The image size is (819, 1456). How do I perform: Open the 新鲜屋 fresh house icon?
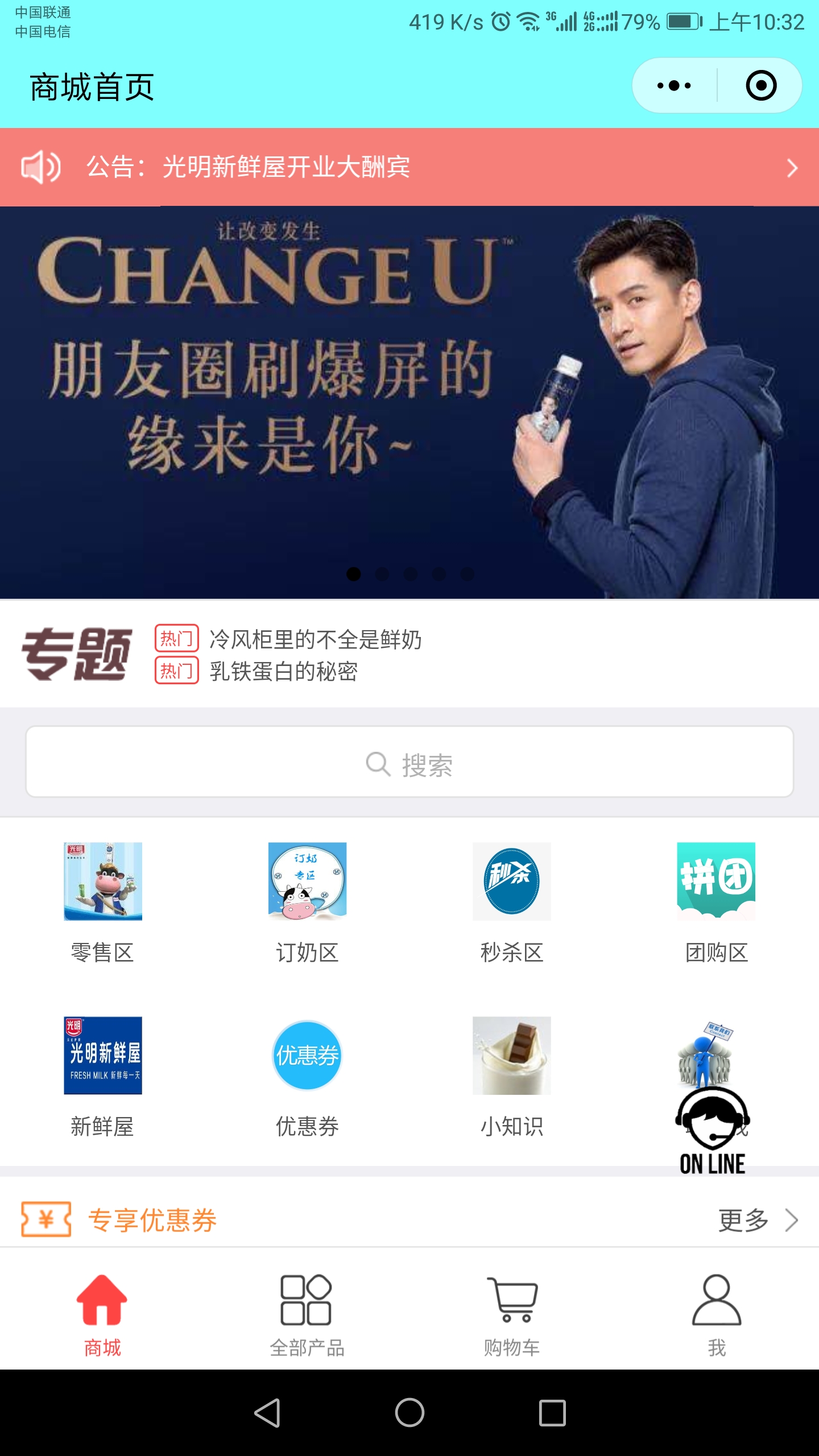point(103,1055)
